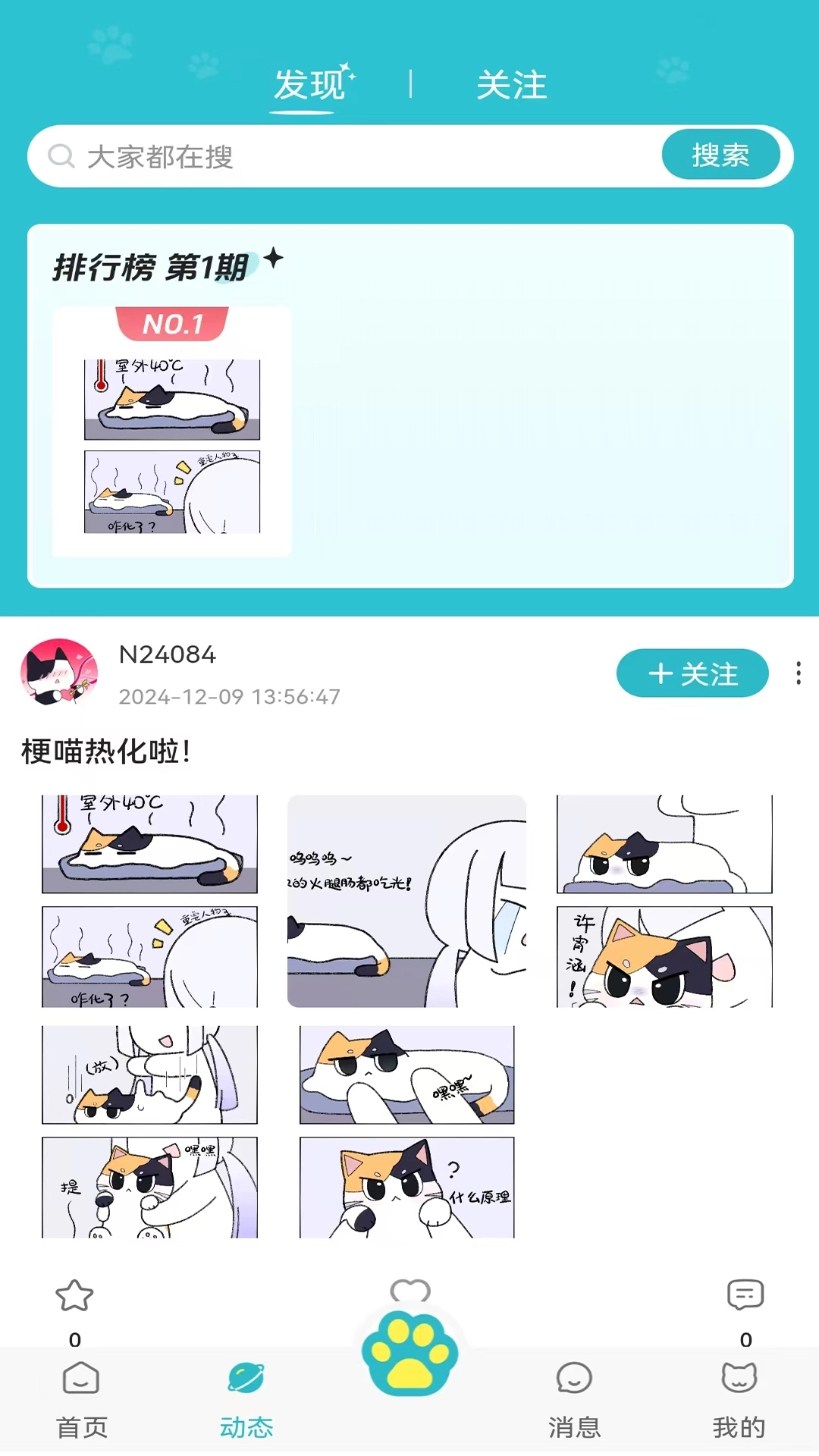Switch to the 我的 tab
The height and width of the screenshot is (1456, 819).
739,1399
